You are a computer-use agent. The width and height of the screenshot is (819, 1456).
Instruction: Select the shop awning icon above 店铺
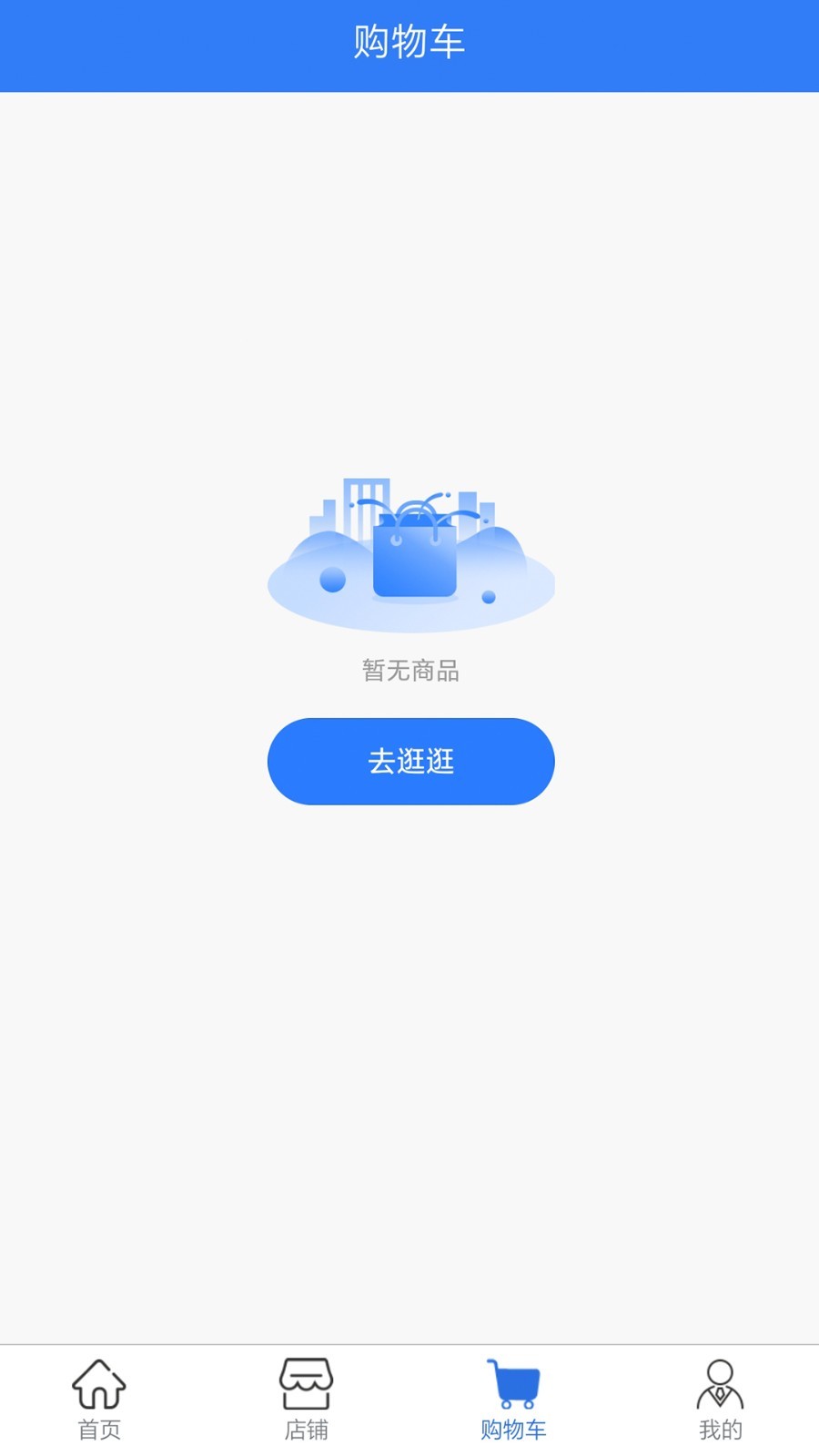pyautogui.click(x=306, y=1382)
